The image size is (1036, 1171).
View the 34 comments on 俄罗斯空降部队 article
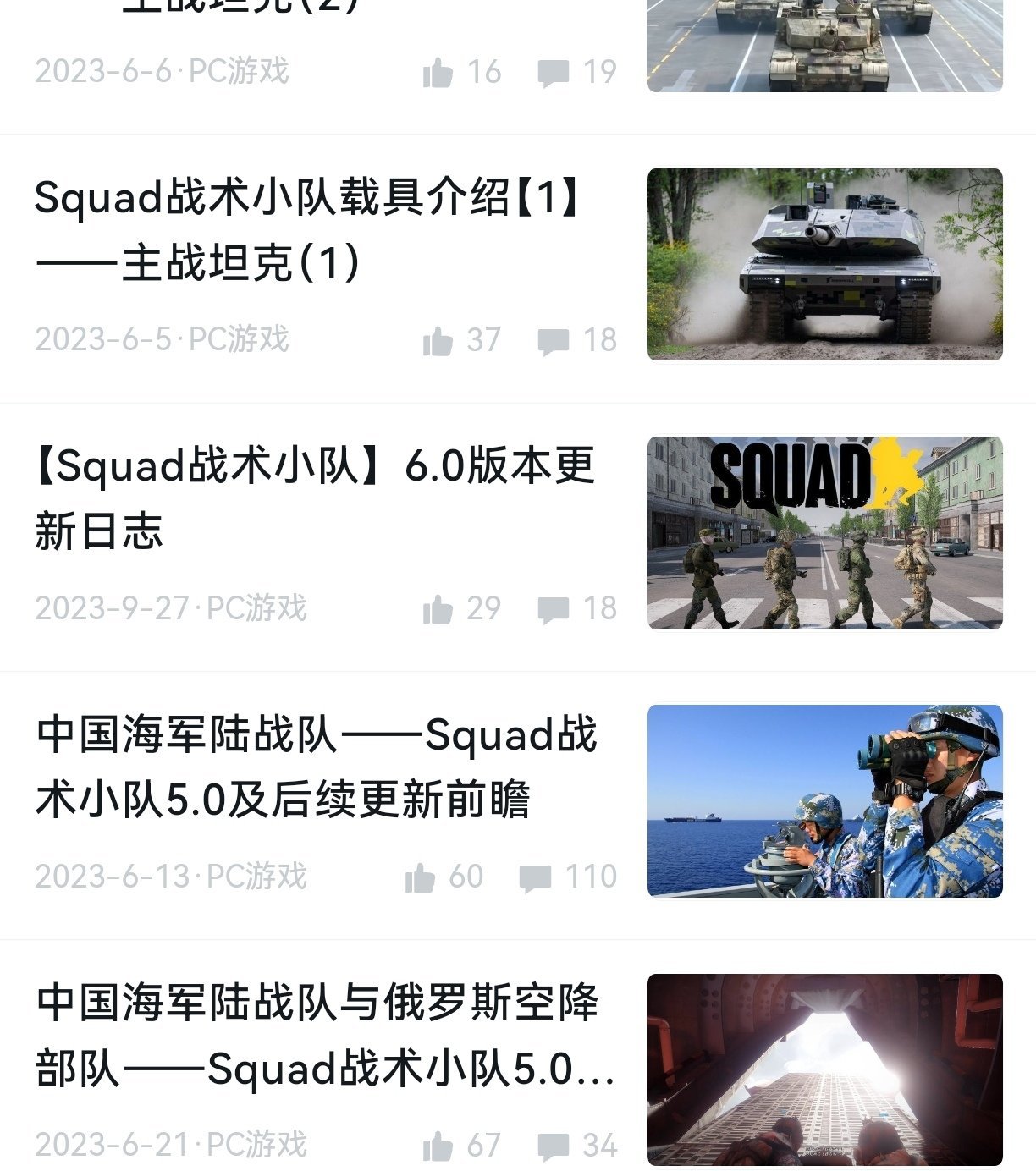554,1146
